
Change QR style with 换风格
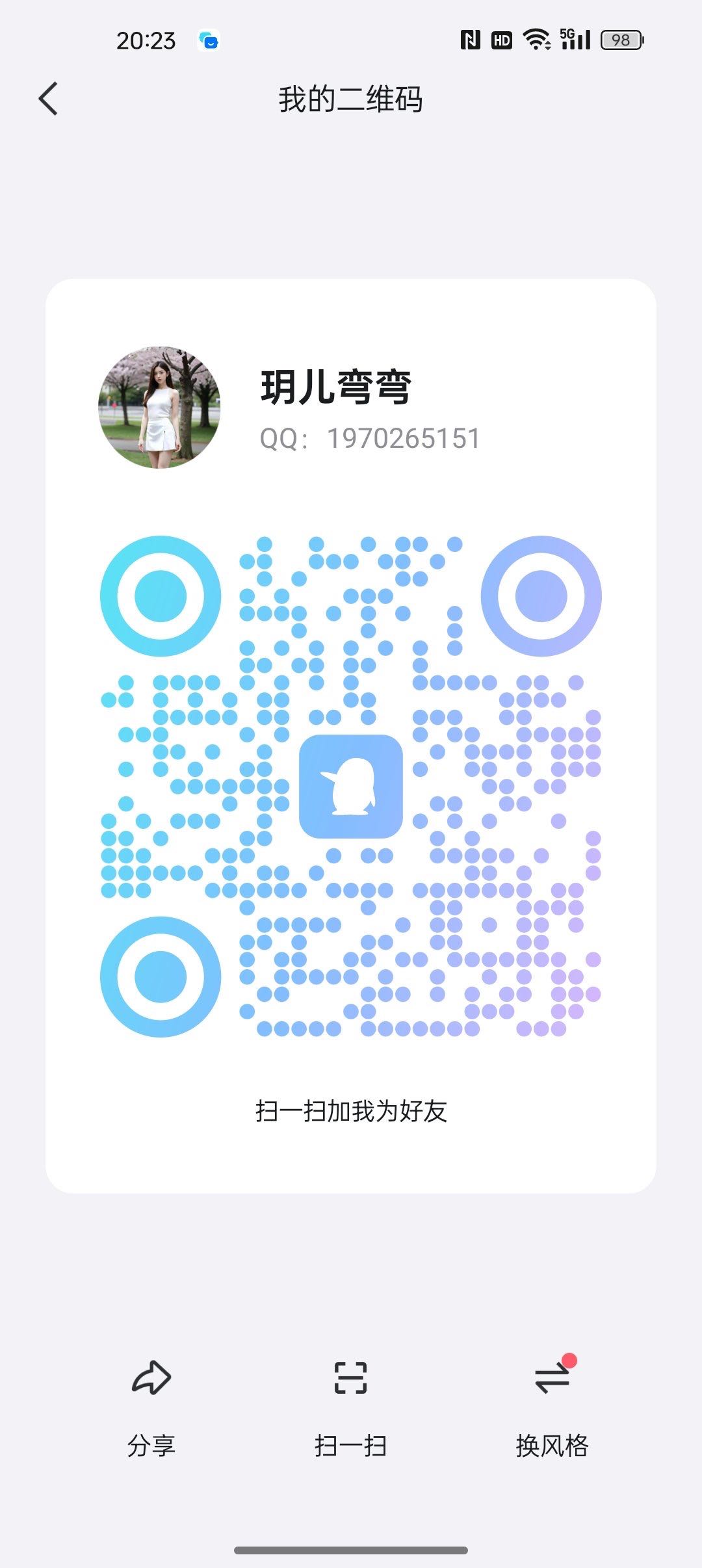click(552, 1404)
